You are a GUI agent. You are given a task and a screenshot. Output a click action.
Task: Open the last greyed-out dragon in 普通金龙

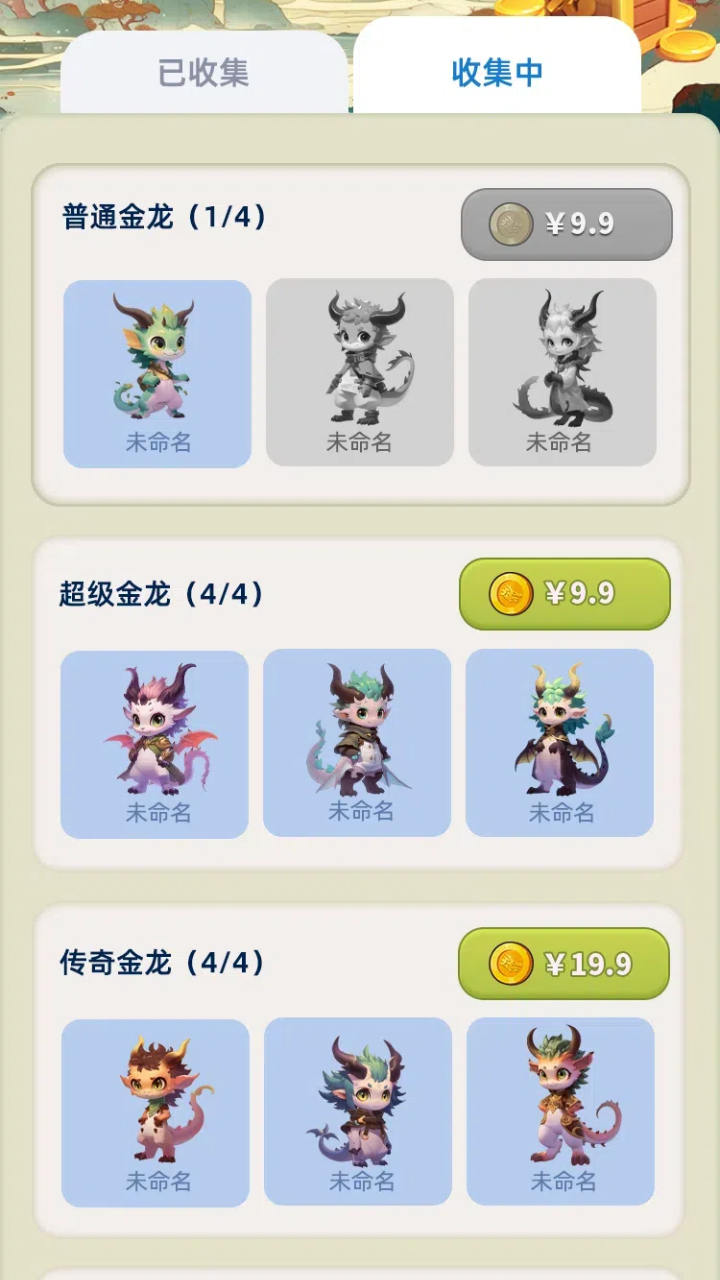(562, 372)
